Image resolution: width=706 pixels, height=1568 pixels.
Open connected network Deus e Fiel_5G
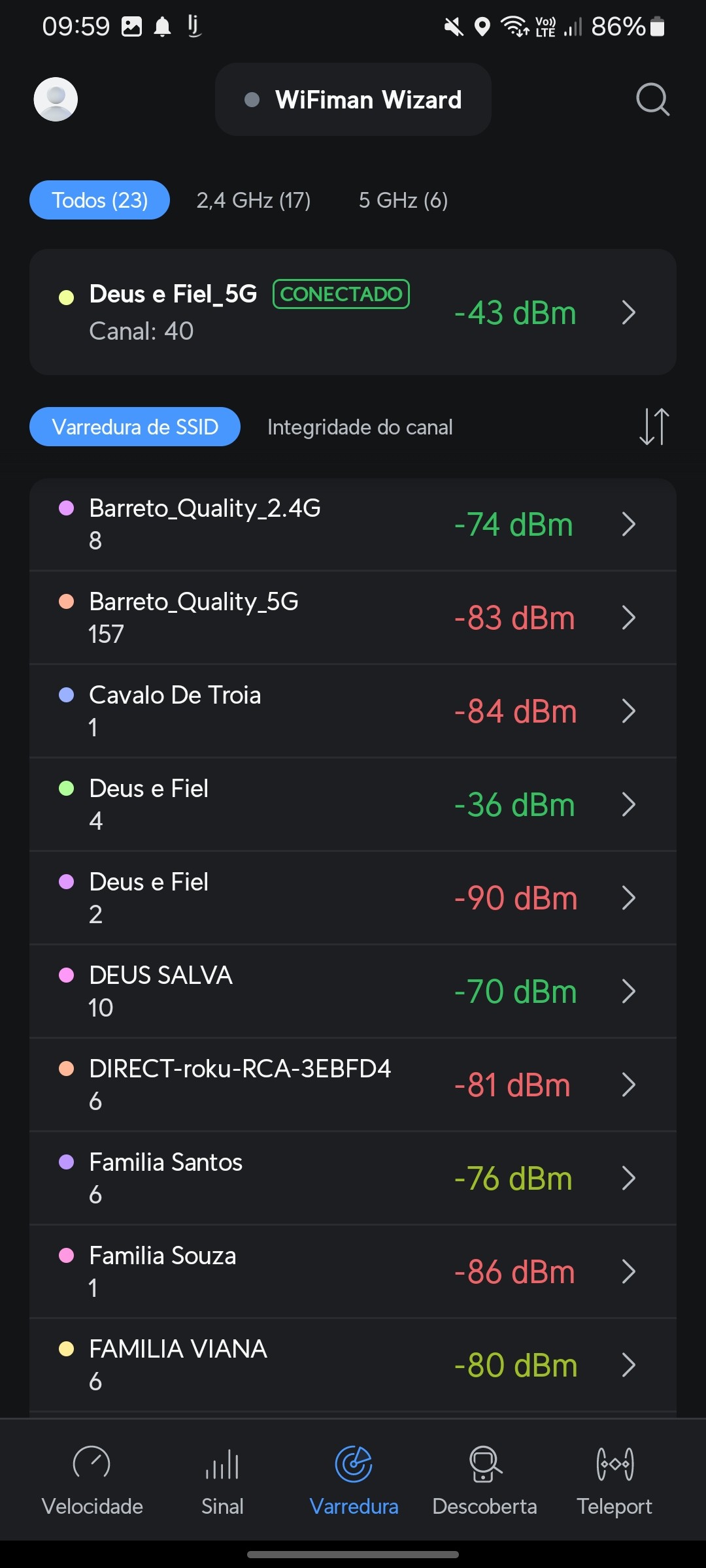[x=353, y=312]
